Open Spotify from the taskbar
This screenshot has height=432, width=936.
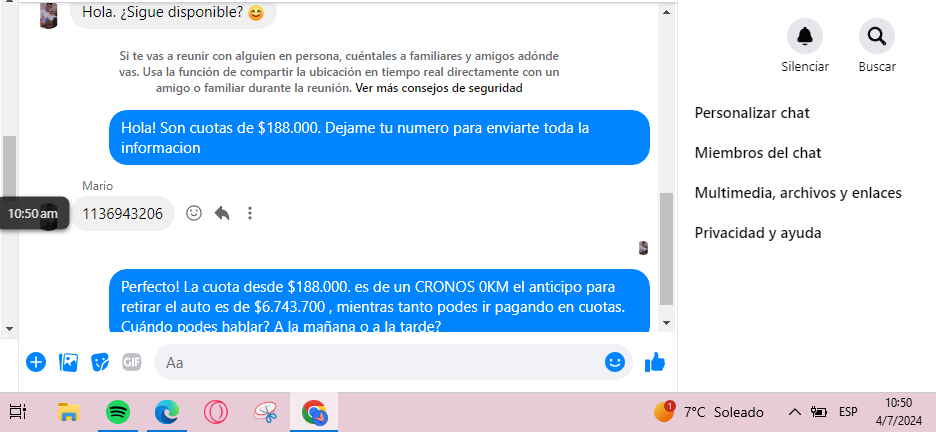tap(118, 412)
